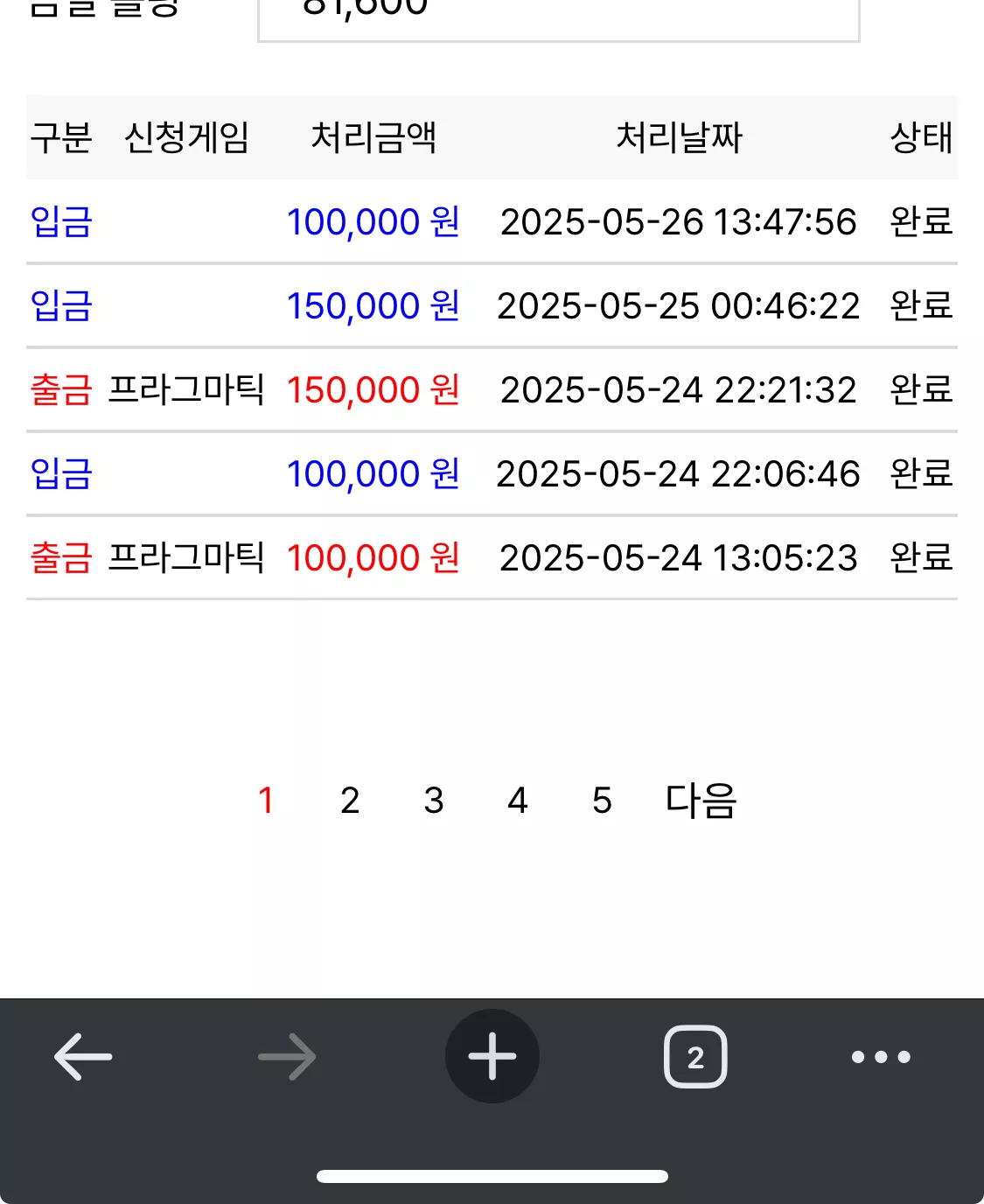Select page 5 in the pager
The height and width of the screenshot is (1204, 984).
point(602,800)
